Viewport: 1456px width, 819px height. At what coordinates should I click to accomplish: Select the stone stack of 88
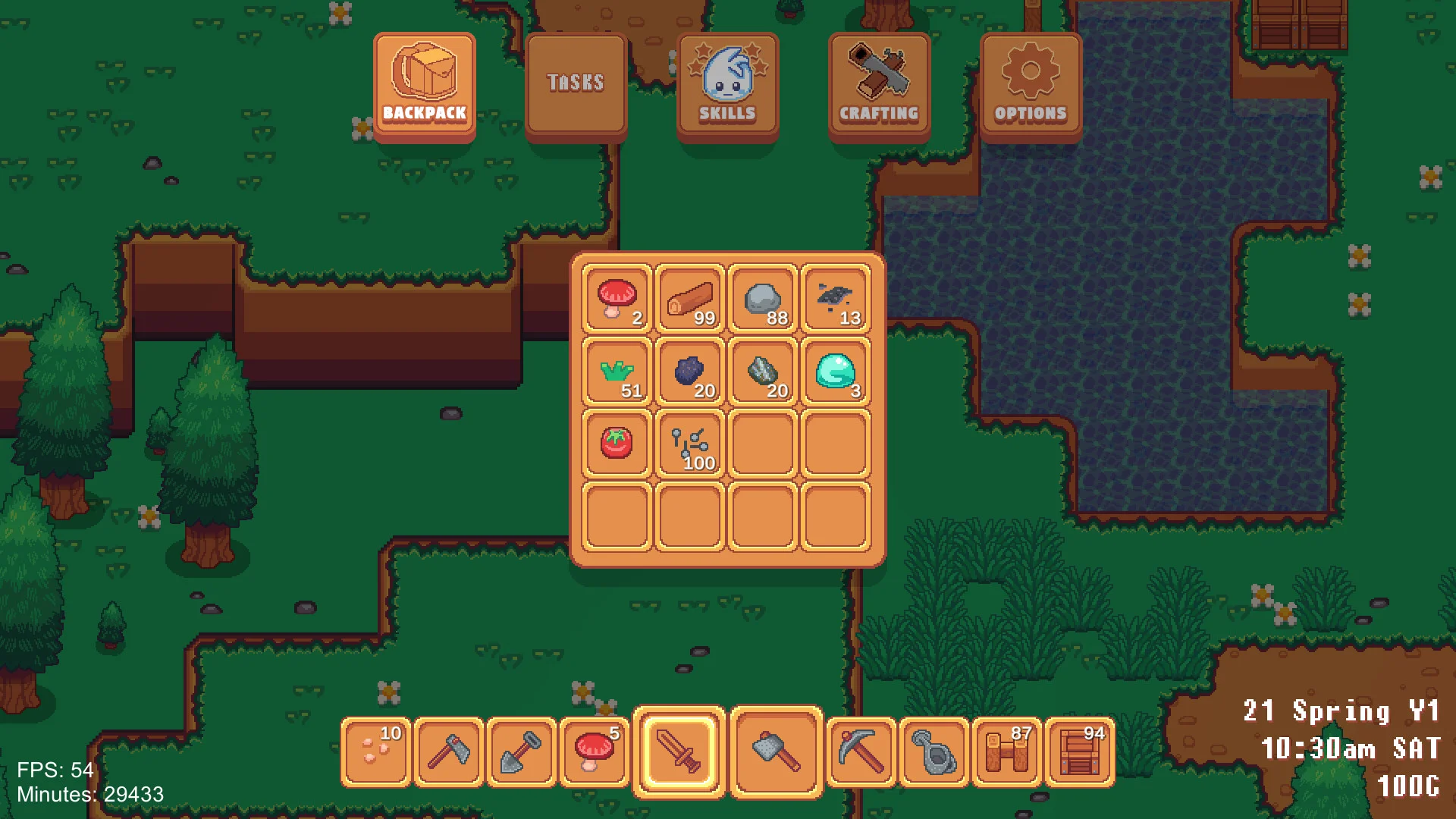pyautogui.click(x=763, y=299)
